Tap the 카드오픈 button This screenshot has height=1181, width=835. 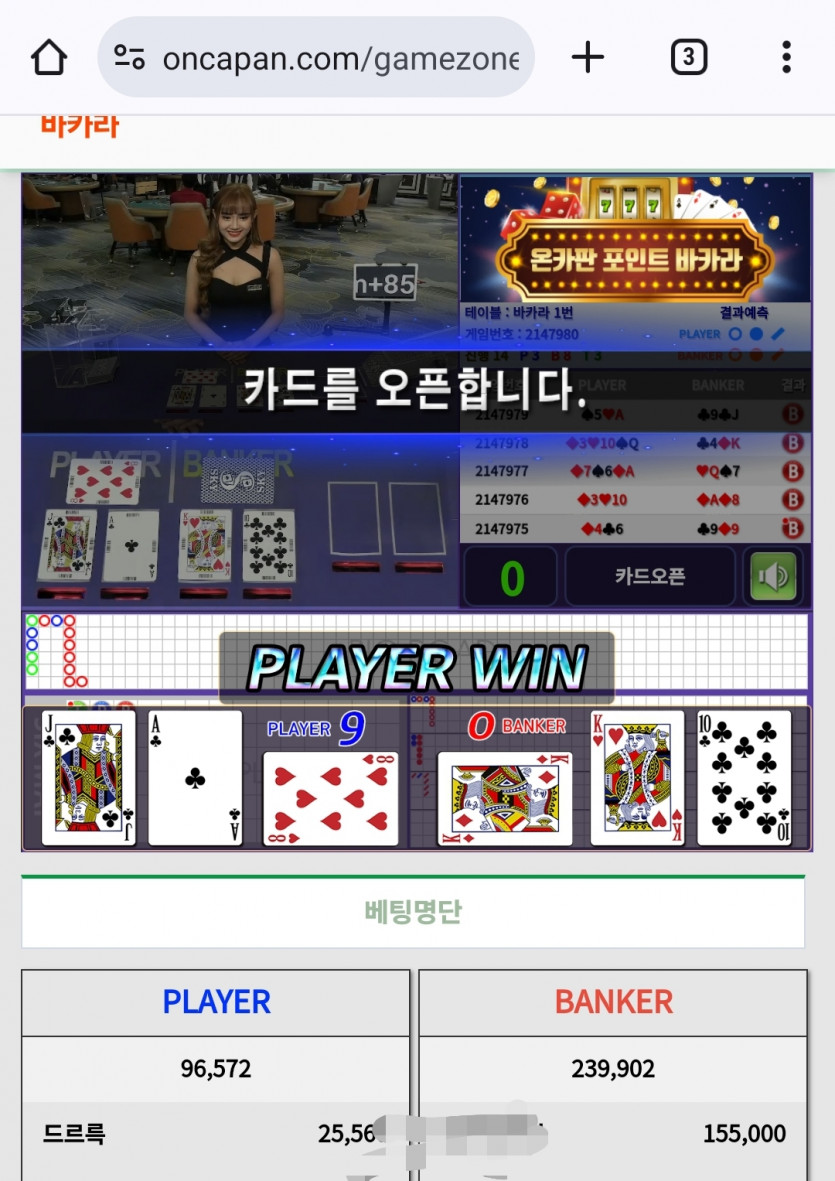pos(650,577)
